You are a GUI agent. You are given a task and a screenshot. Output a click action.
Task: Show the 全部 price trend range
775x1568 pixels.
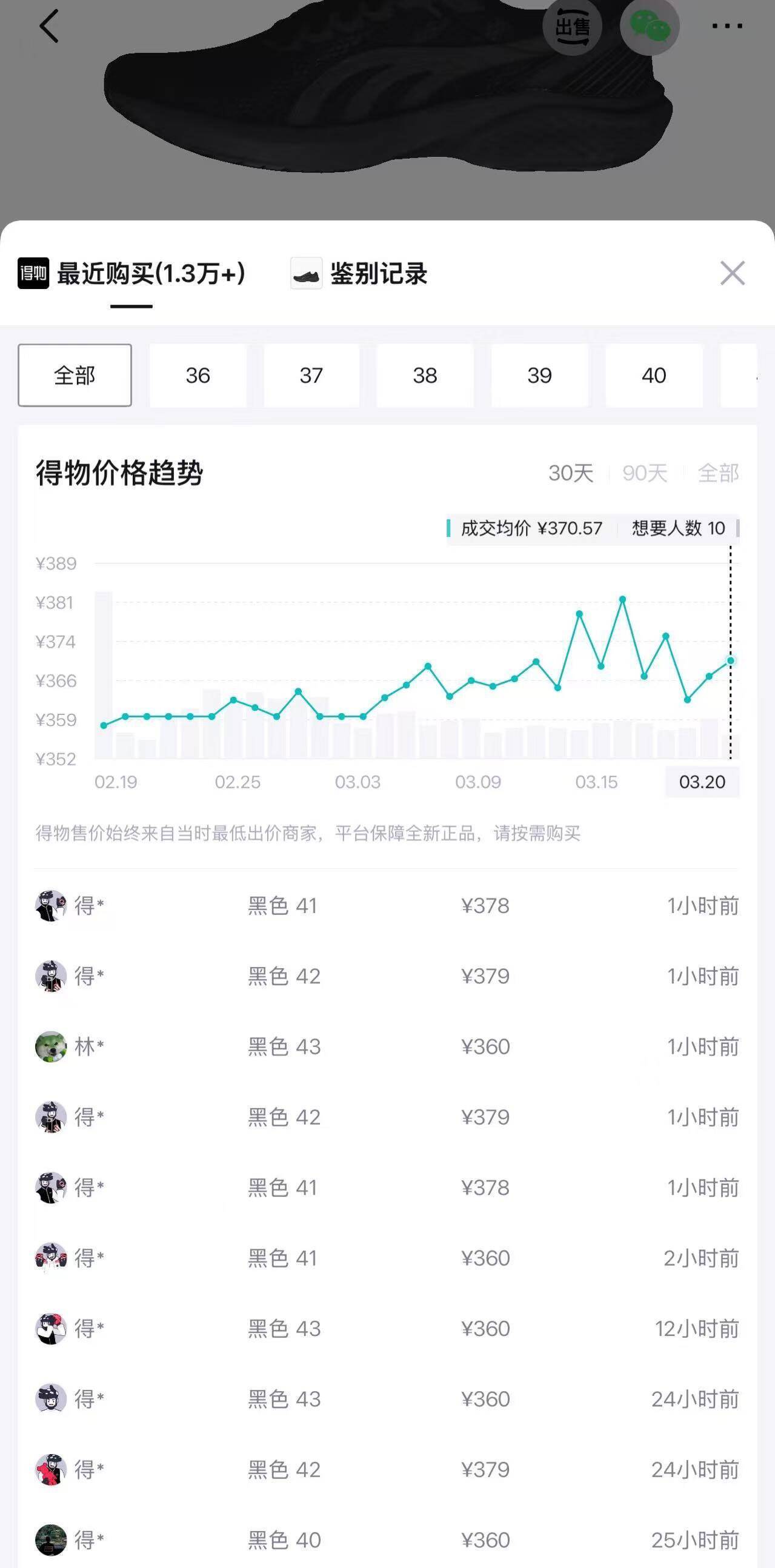pos(718,473)
